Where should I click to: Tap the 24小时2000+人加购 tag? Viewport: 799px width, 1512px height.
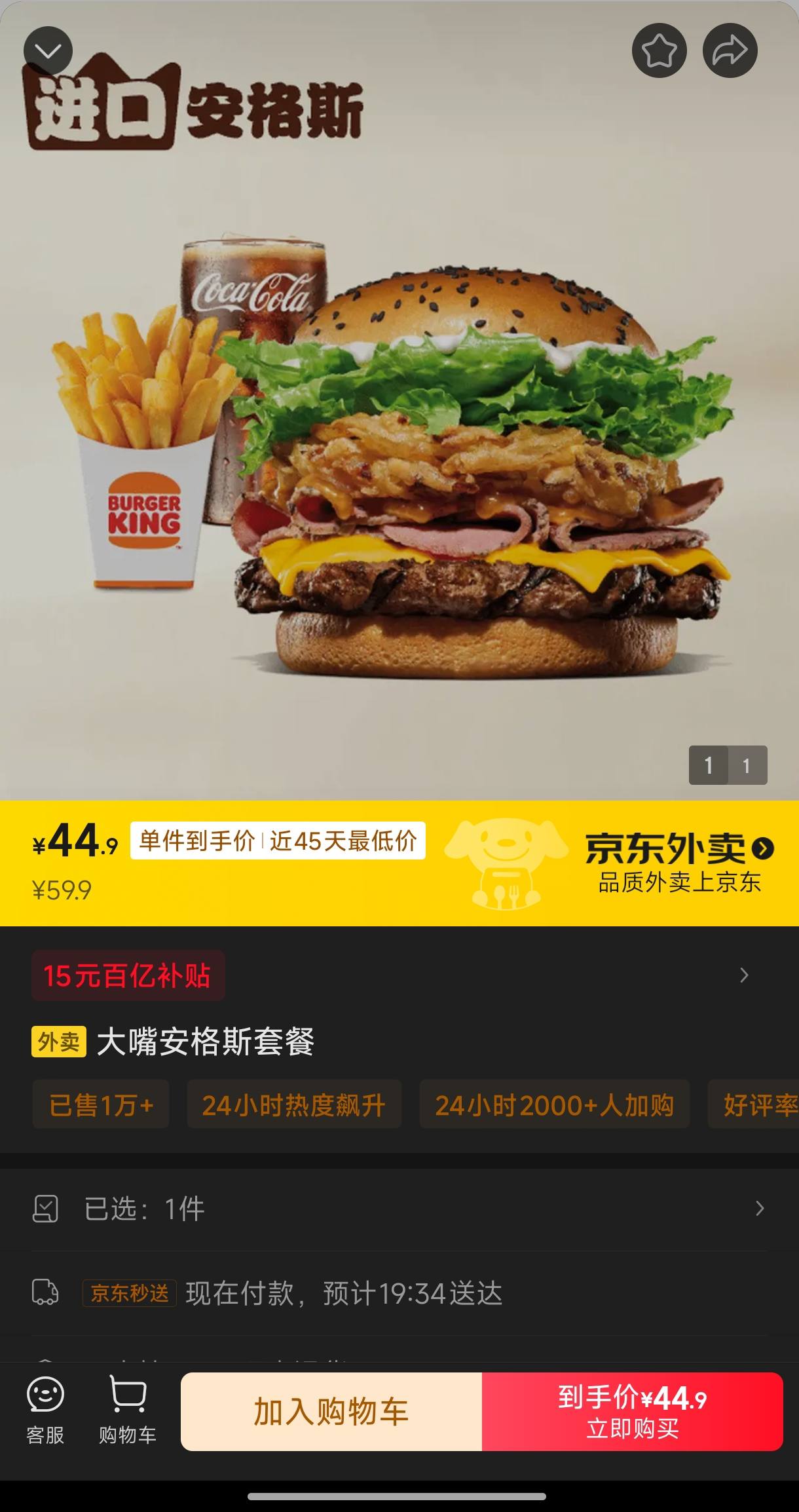click(553, 1105)
